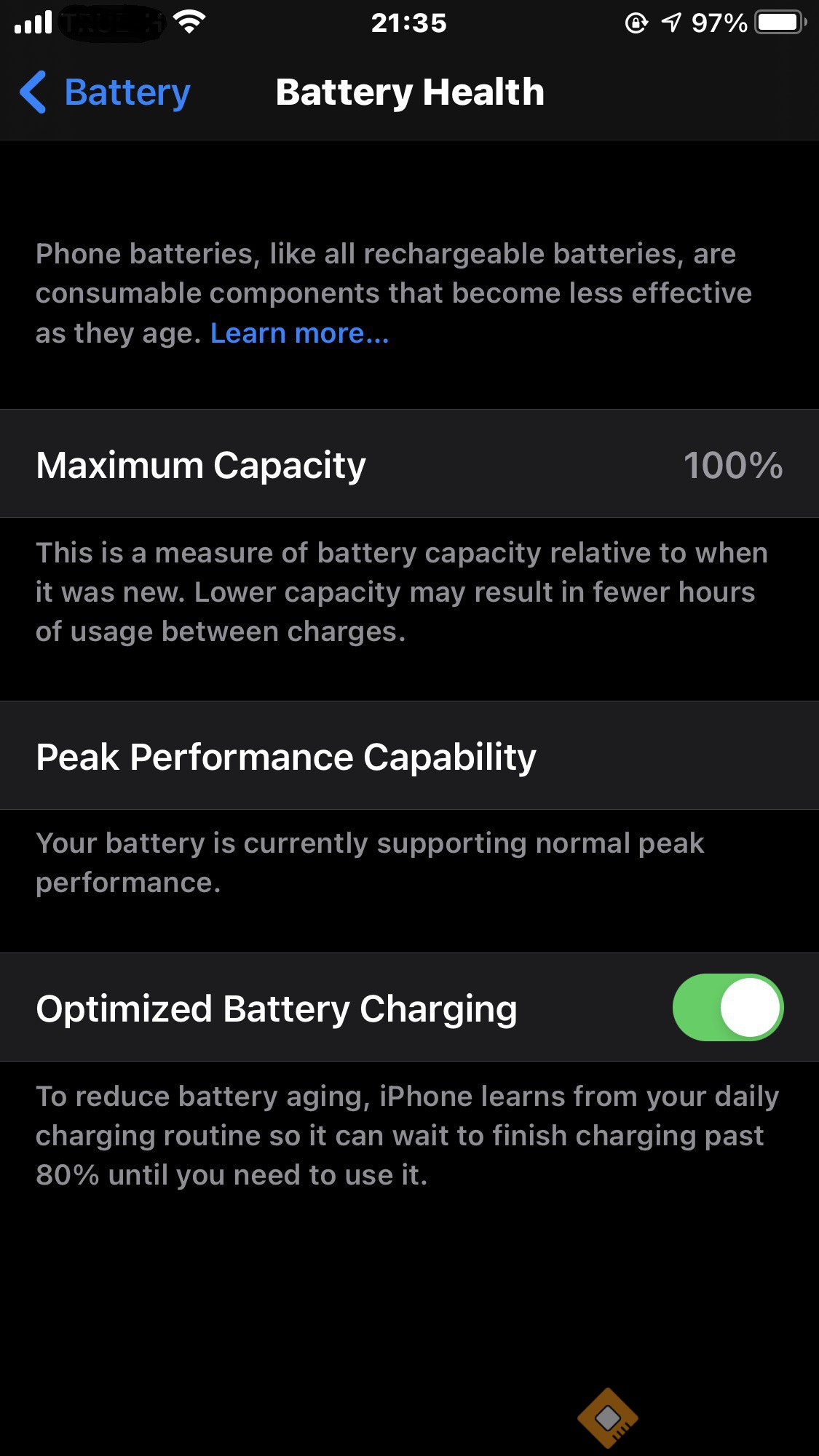Disable Optimized Battery Charging
The image size is (819, 1456).
[x=727, y=1008]
